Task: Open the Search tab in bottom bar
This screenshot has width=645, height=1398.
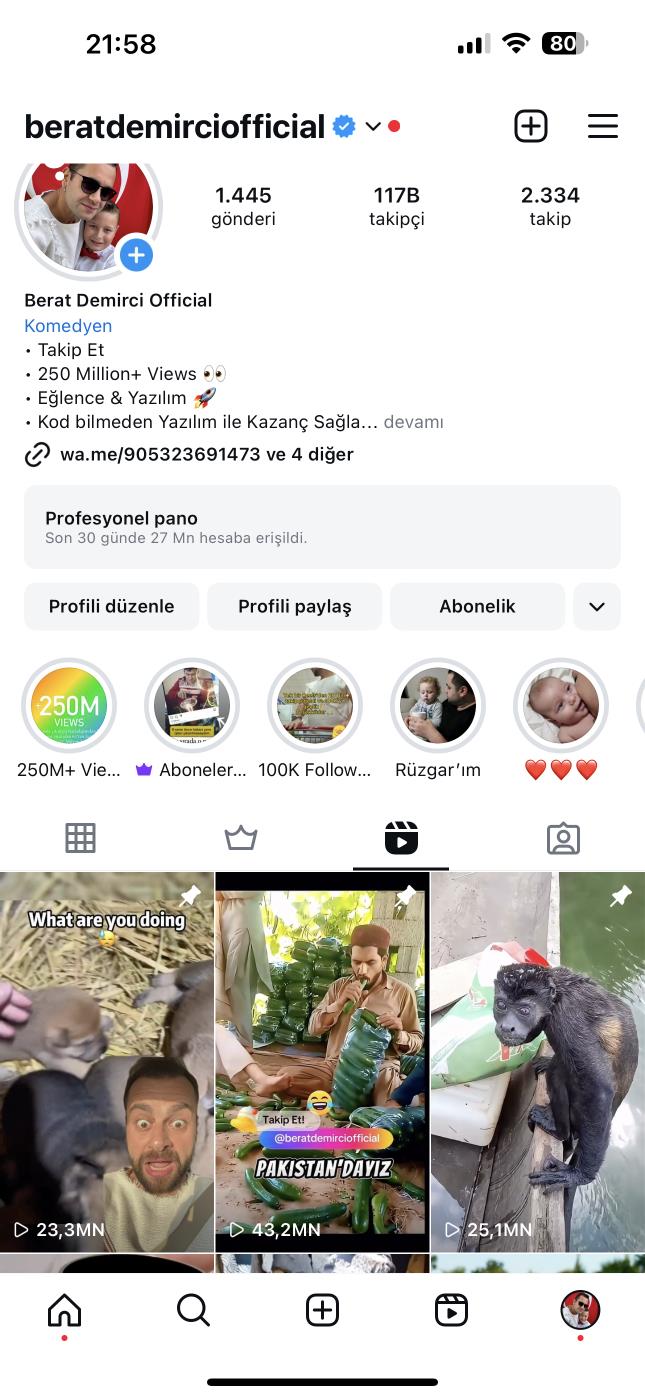Action: (193, 1309)
